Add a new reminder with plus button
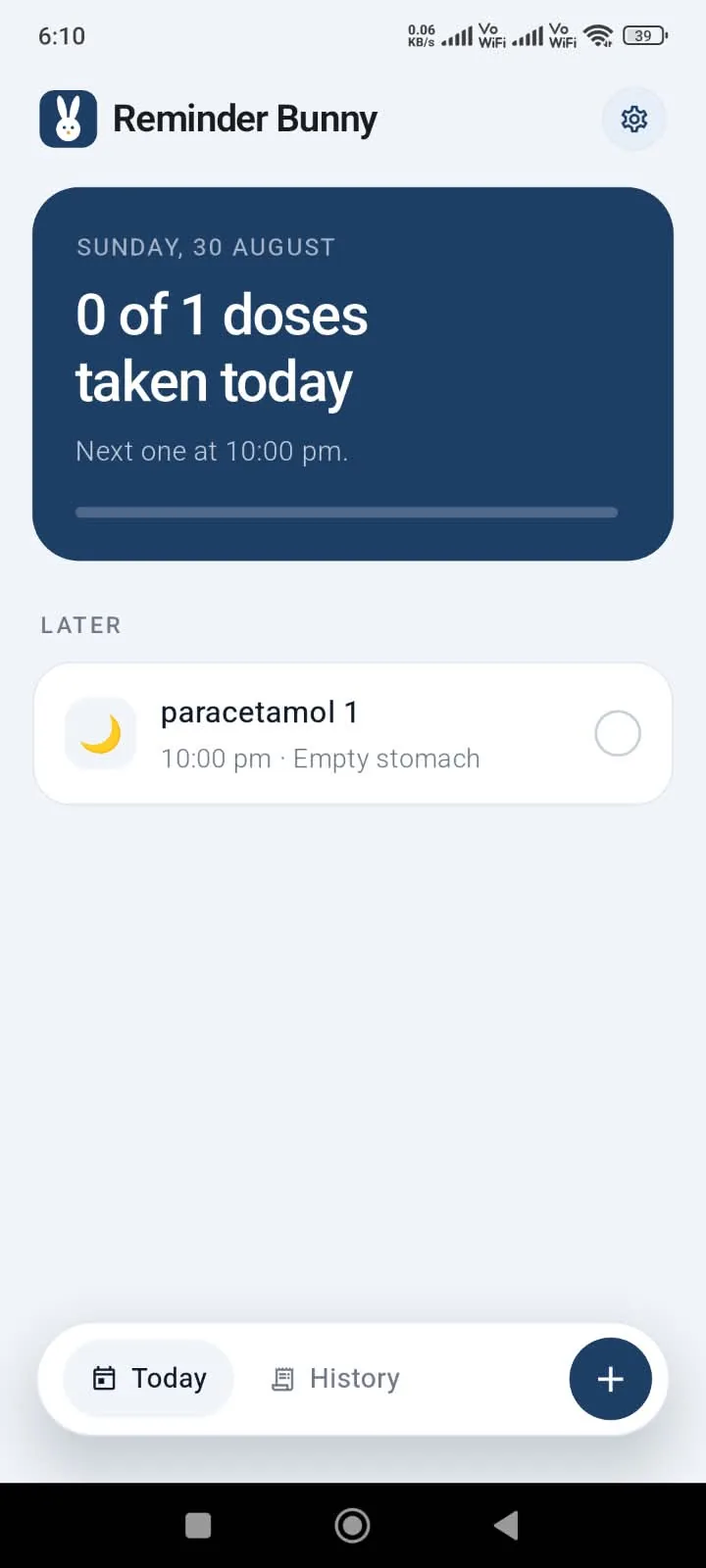The height and width of the screenshot is (1568, 706). [610, 1379]
